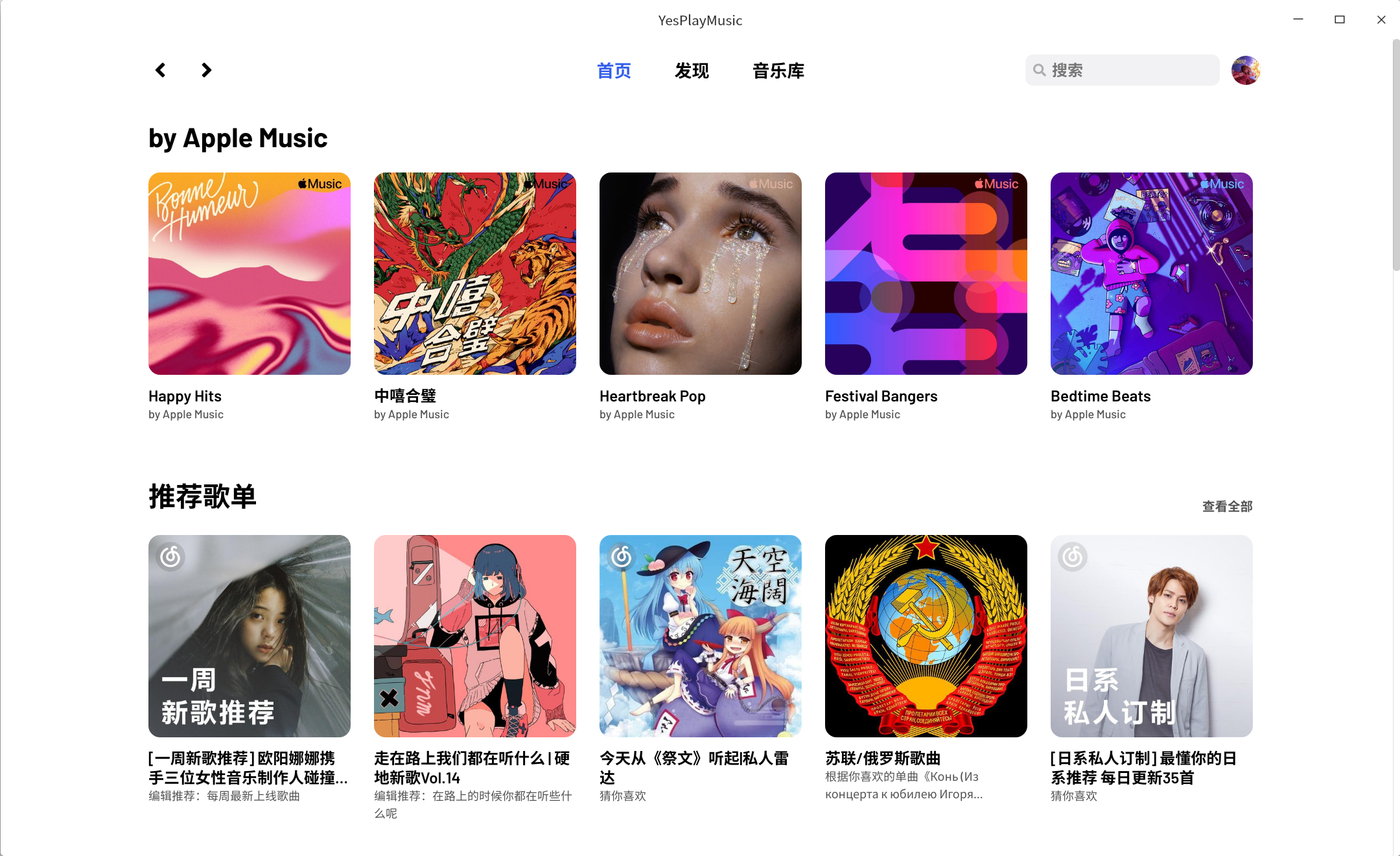
Task: Switch to the 发现 tab
Action: coord(692,71)
